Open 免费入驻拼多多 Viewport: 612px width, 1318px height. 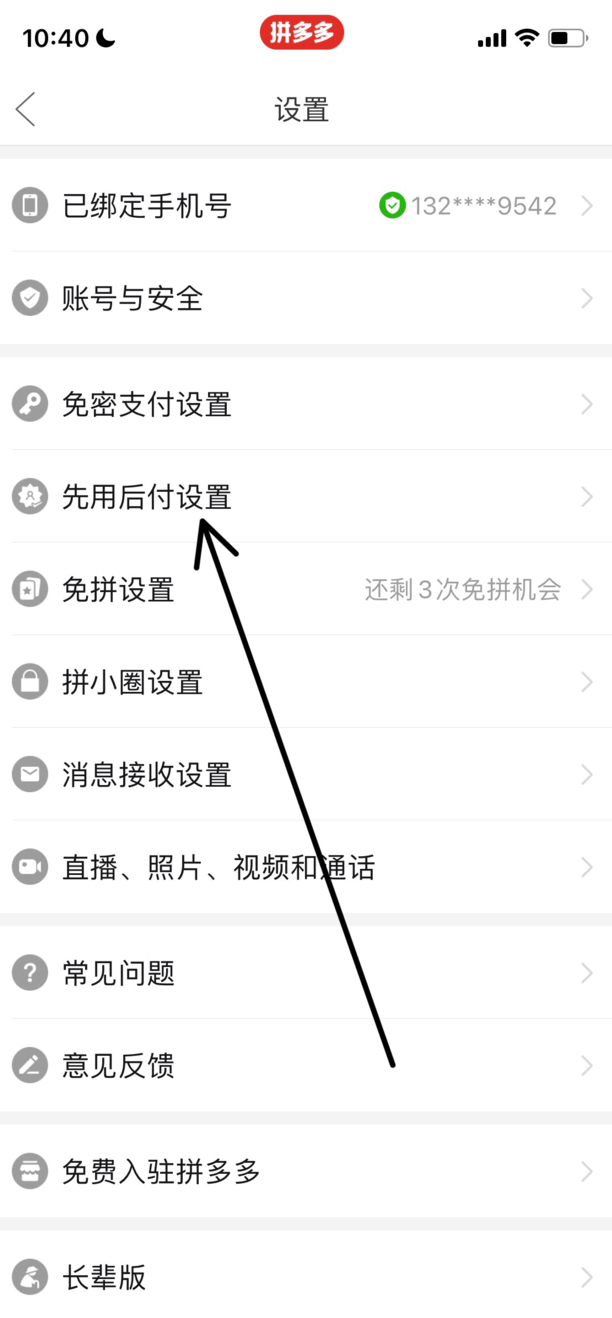306,1170
